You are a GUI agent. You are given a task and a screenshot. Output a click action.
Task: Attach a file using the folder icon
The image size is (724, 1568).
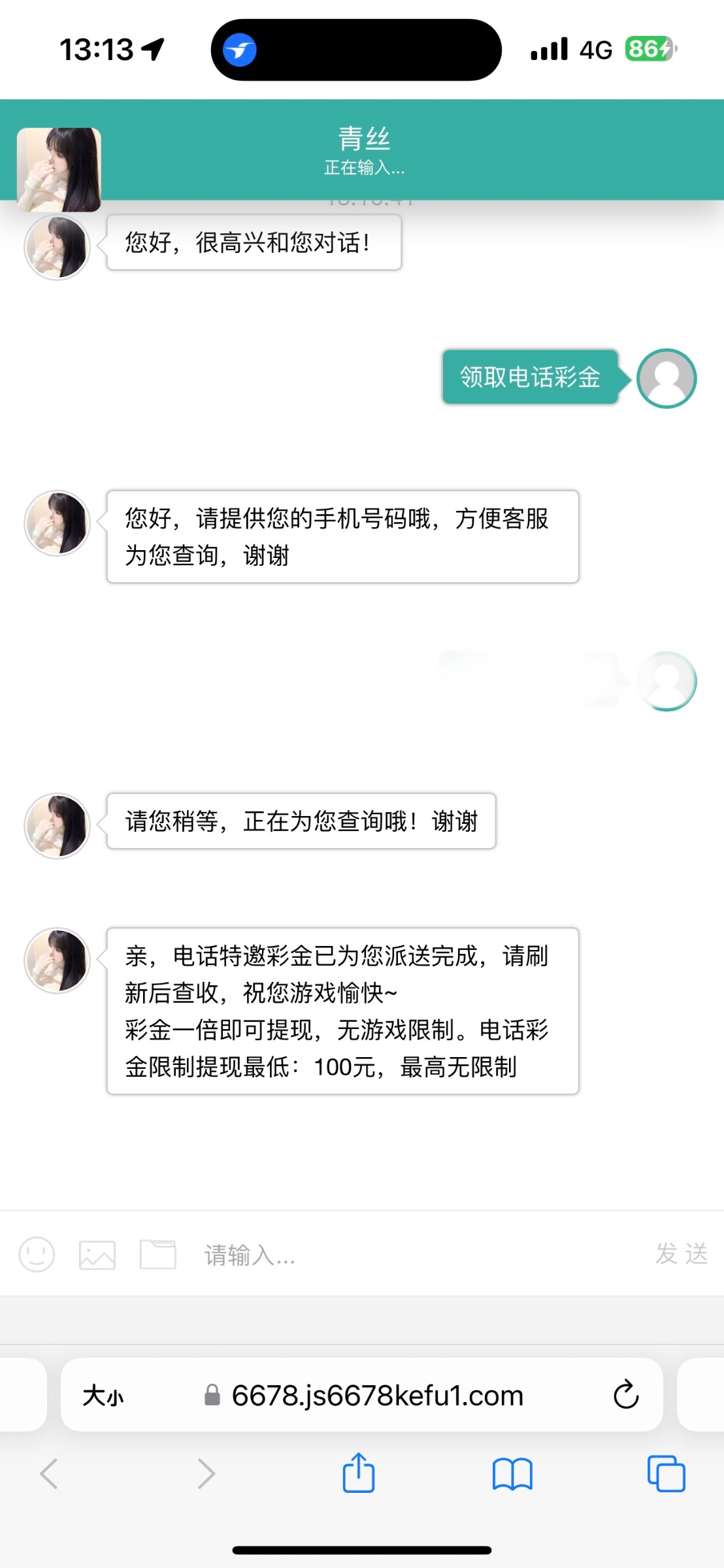tap(158, 1254)
